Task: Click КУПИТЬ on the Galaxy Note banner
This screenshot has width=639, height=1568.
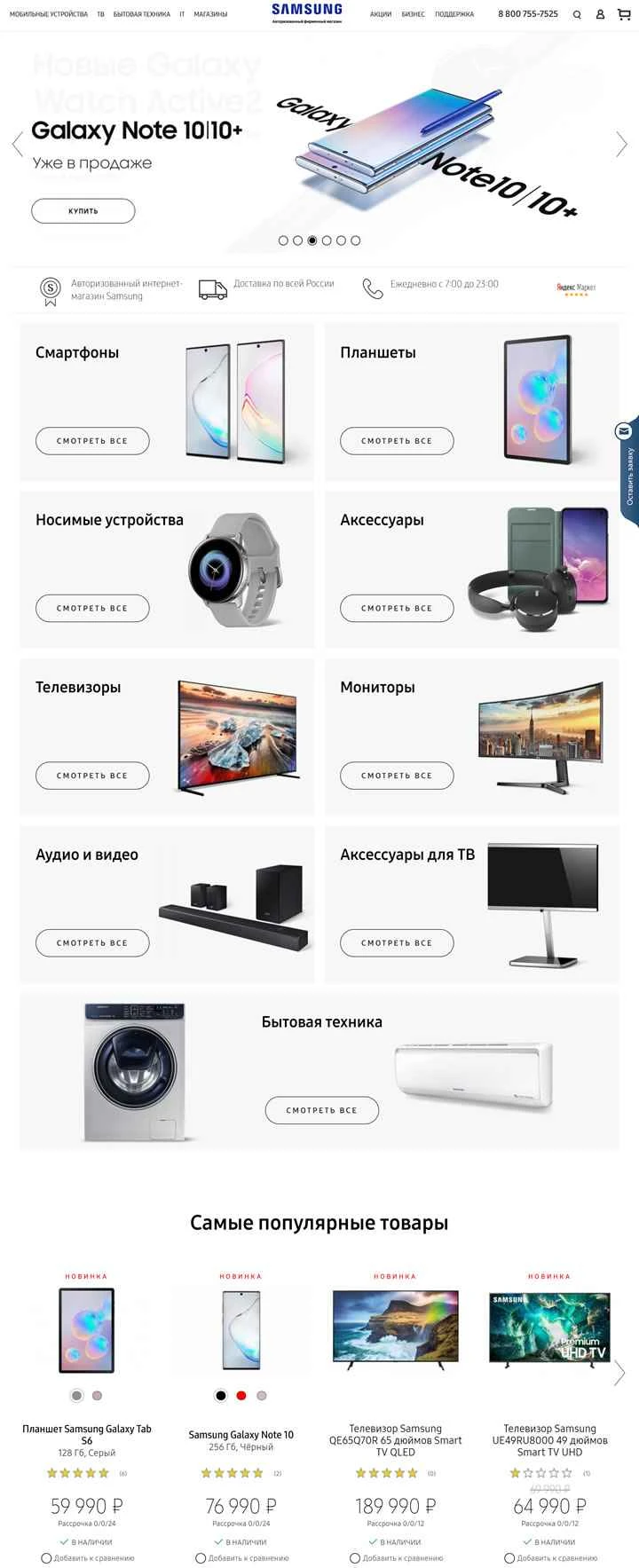Action: tap(83, 211)
